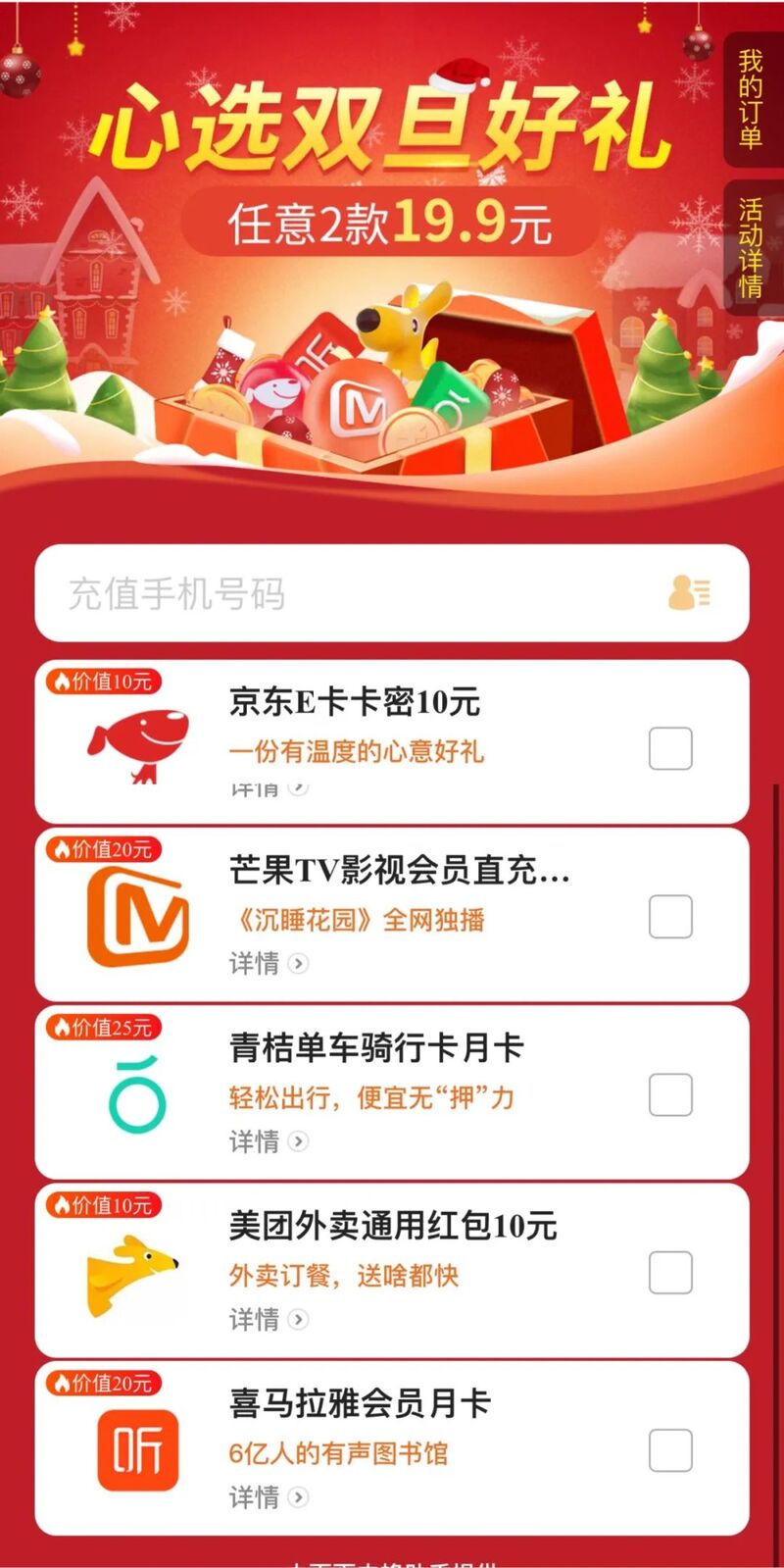Open 详情 under 青桔单车骑行卡月卡

(269, 1141)
